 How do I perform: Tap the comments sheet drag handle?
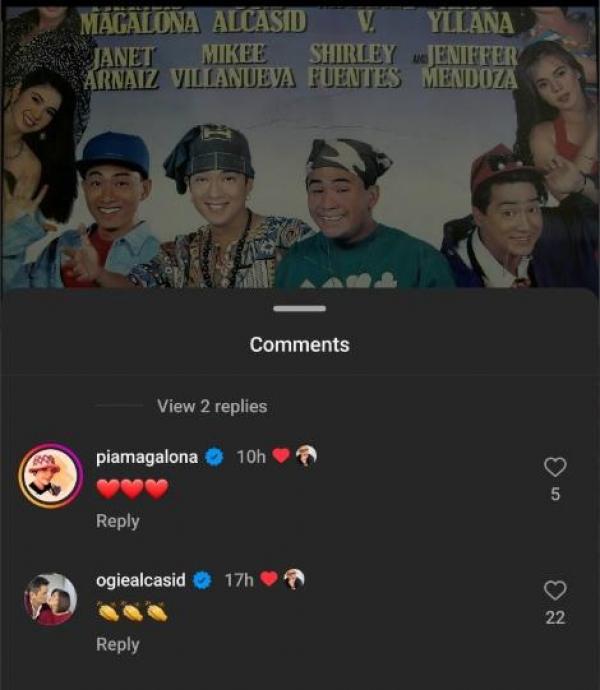[x=299, y=309]
